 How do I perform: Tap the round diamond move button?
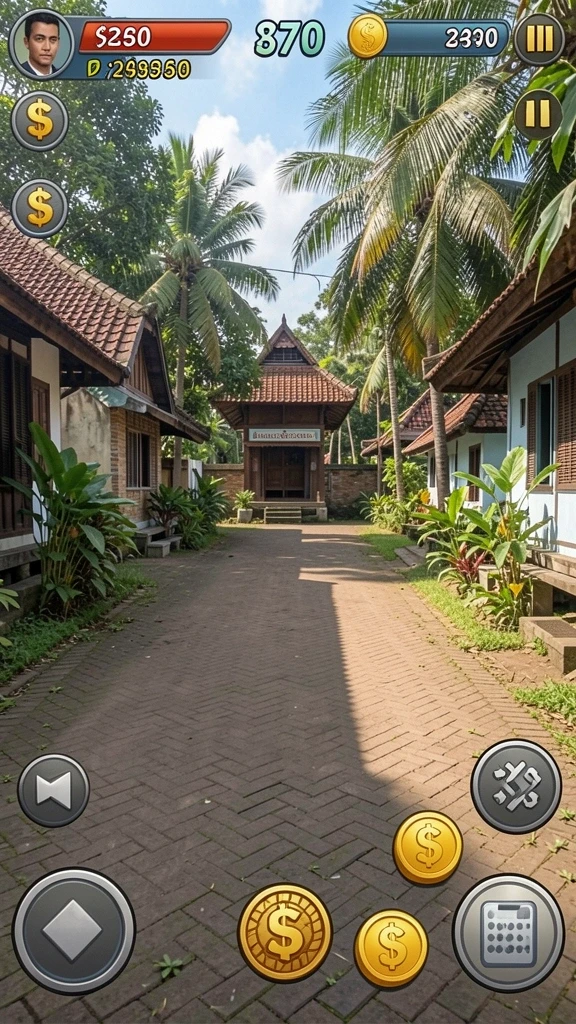(x=74, y=930)
